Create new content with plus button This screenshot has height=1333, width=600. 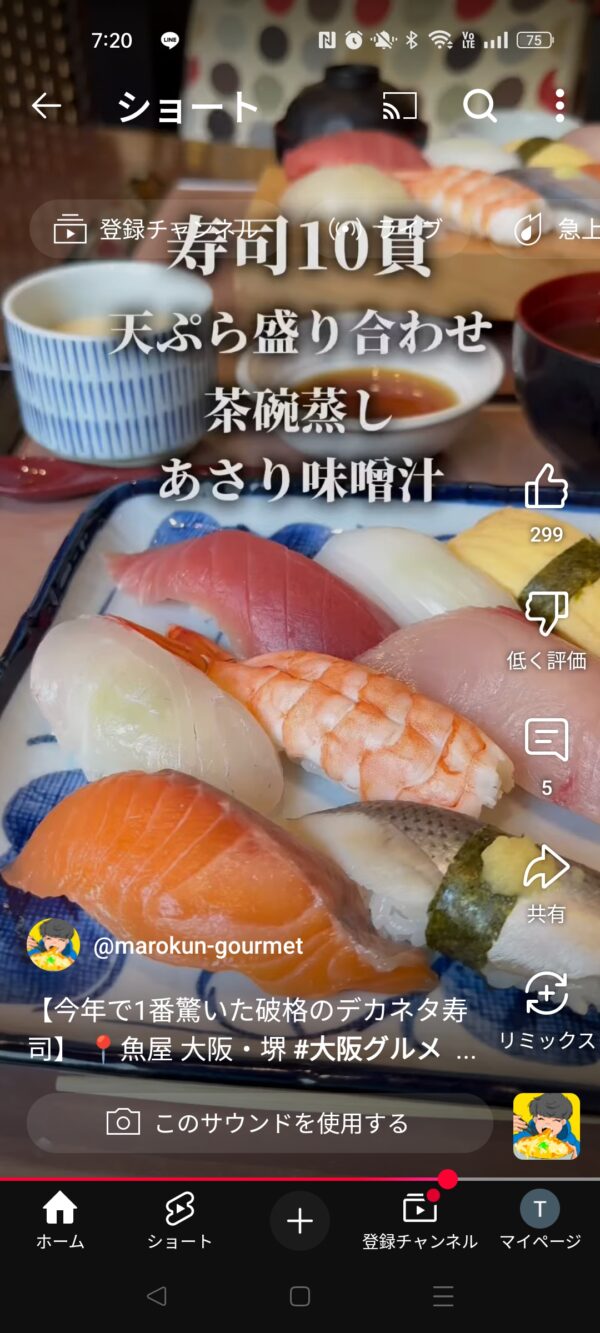300,1221
